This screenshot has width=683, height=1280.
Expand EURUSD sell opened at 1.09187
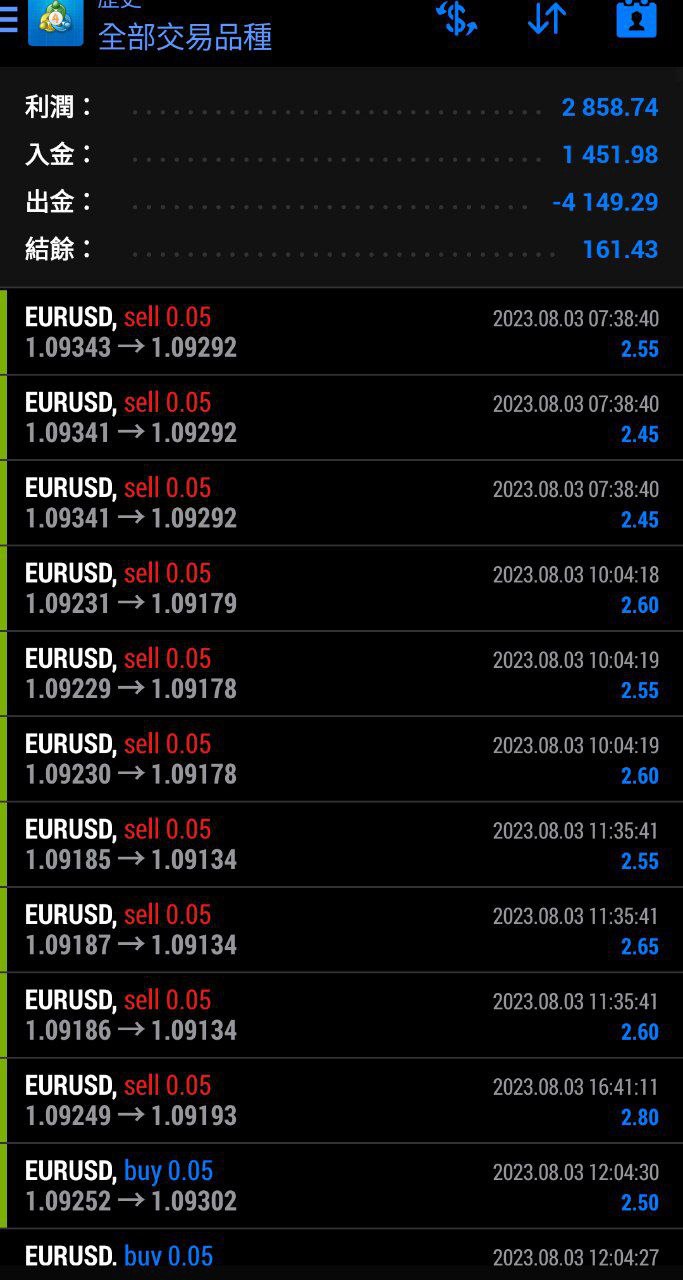(341, 929)
